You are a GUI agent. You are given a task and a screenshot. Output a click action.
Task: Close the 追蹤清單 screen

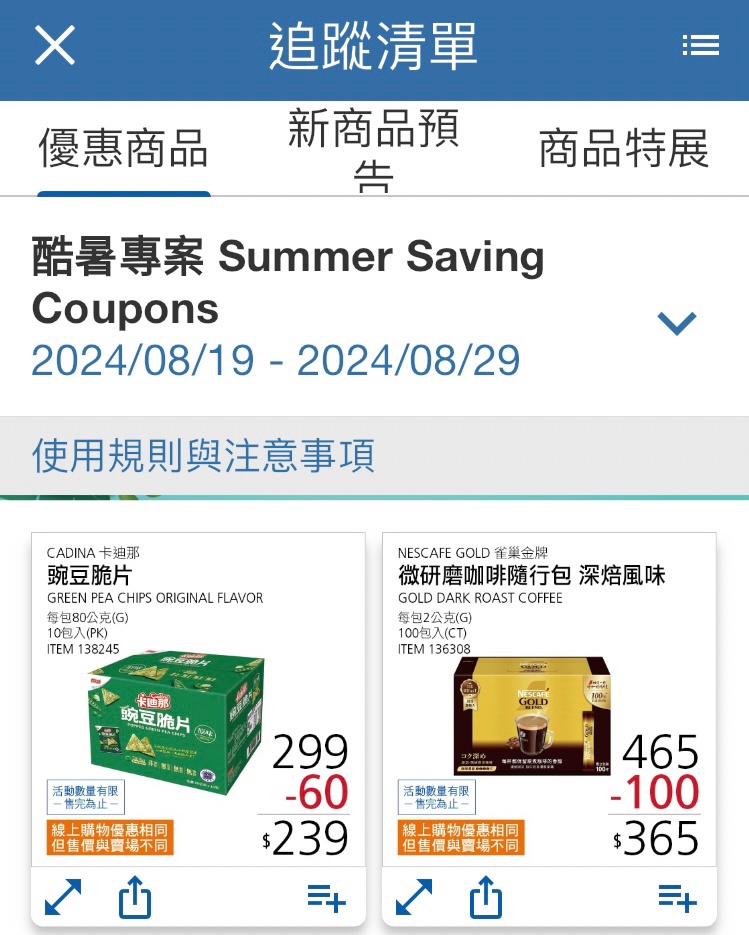(55, 46)
